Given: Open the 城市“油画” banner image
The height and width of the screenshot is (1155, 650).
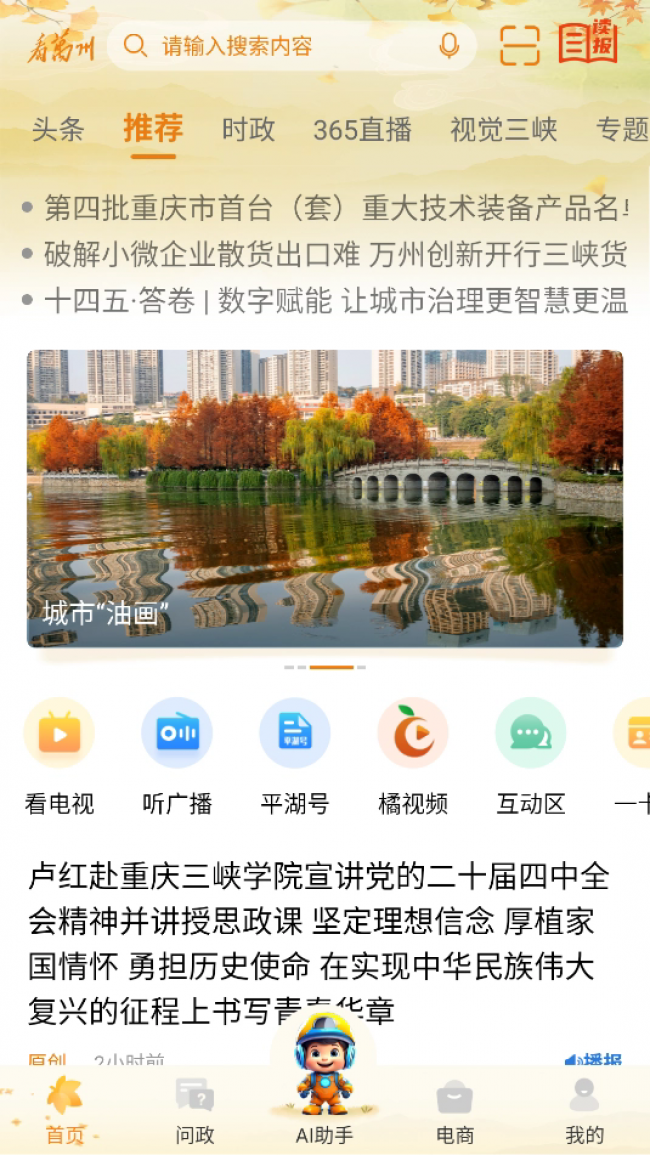Looking at the screenshot, I should [325, 498].
